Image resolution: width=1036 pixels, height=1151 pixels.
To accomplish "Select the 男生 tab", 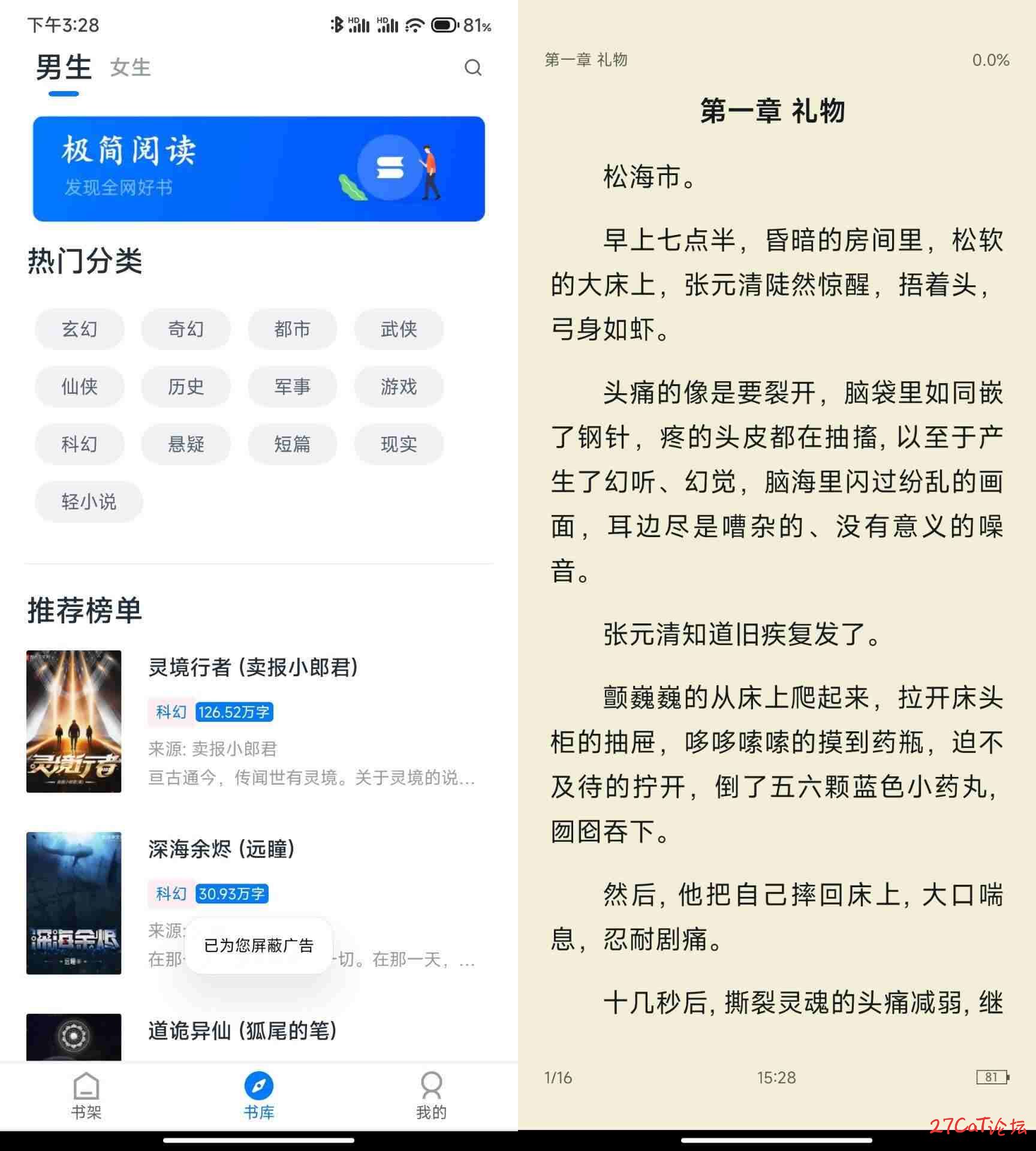I will coord(64,68).
